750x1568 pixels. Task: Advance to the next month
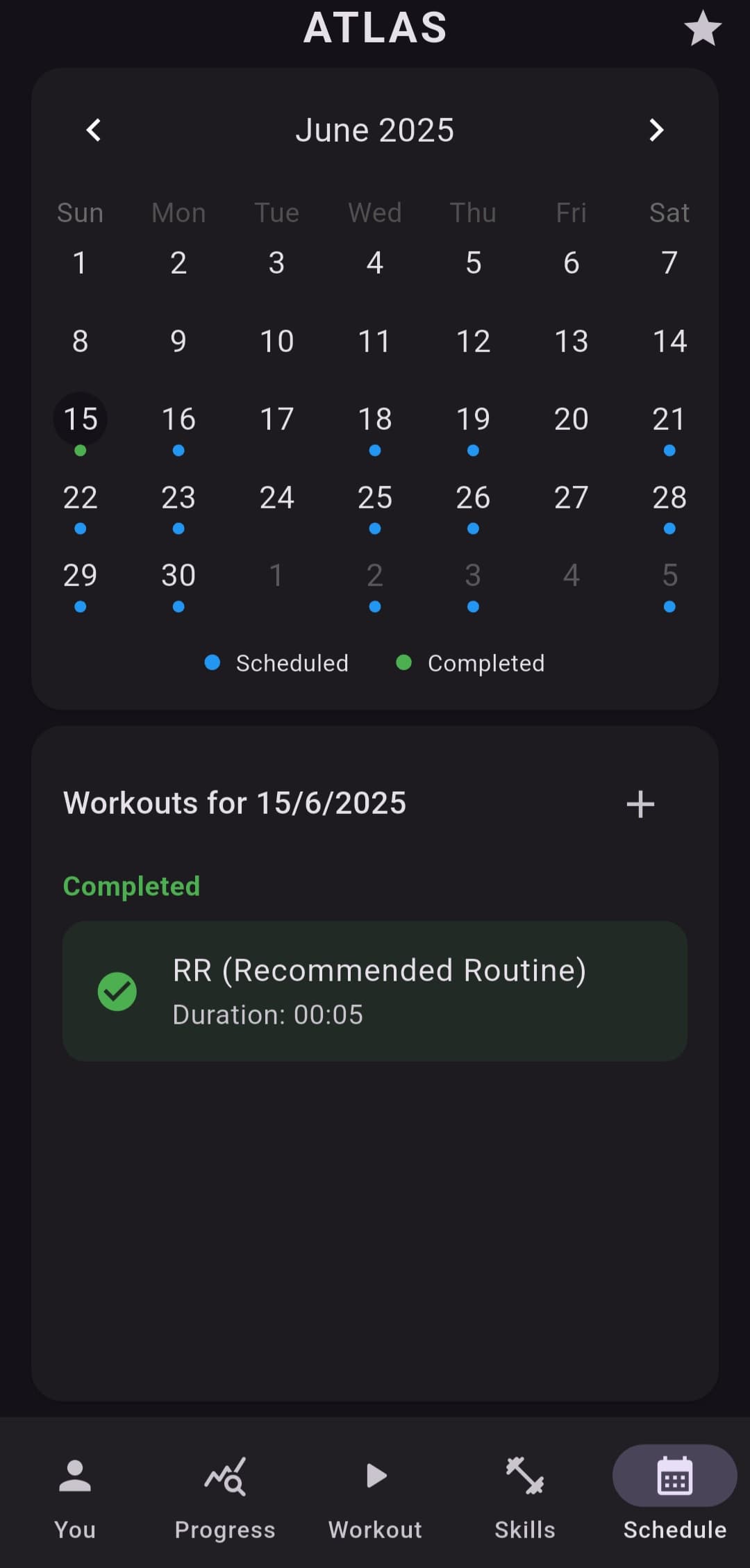[656, 130]
